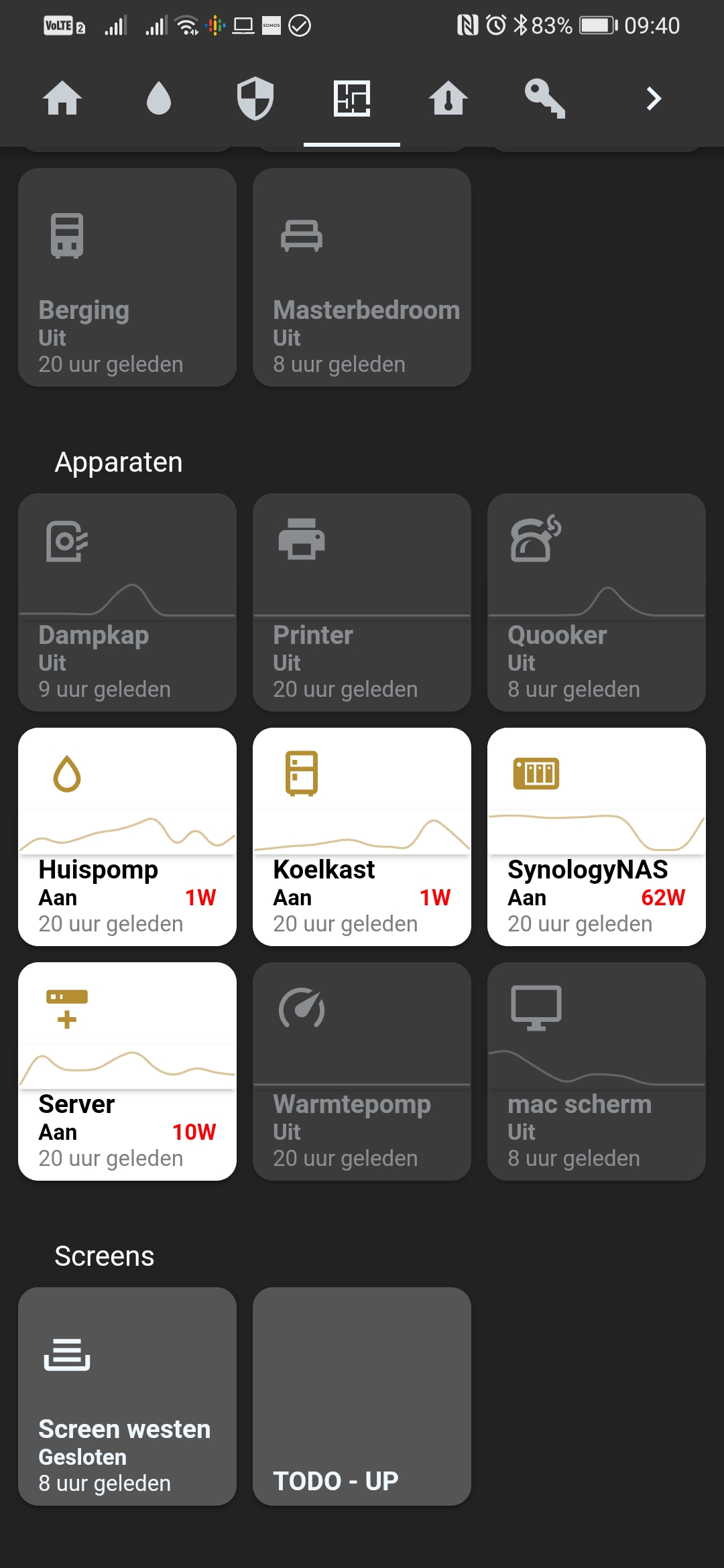Toggle the Masterbedroom card
The image size is (724, 1568).
pyautogui.click(x=362, y=277)
